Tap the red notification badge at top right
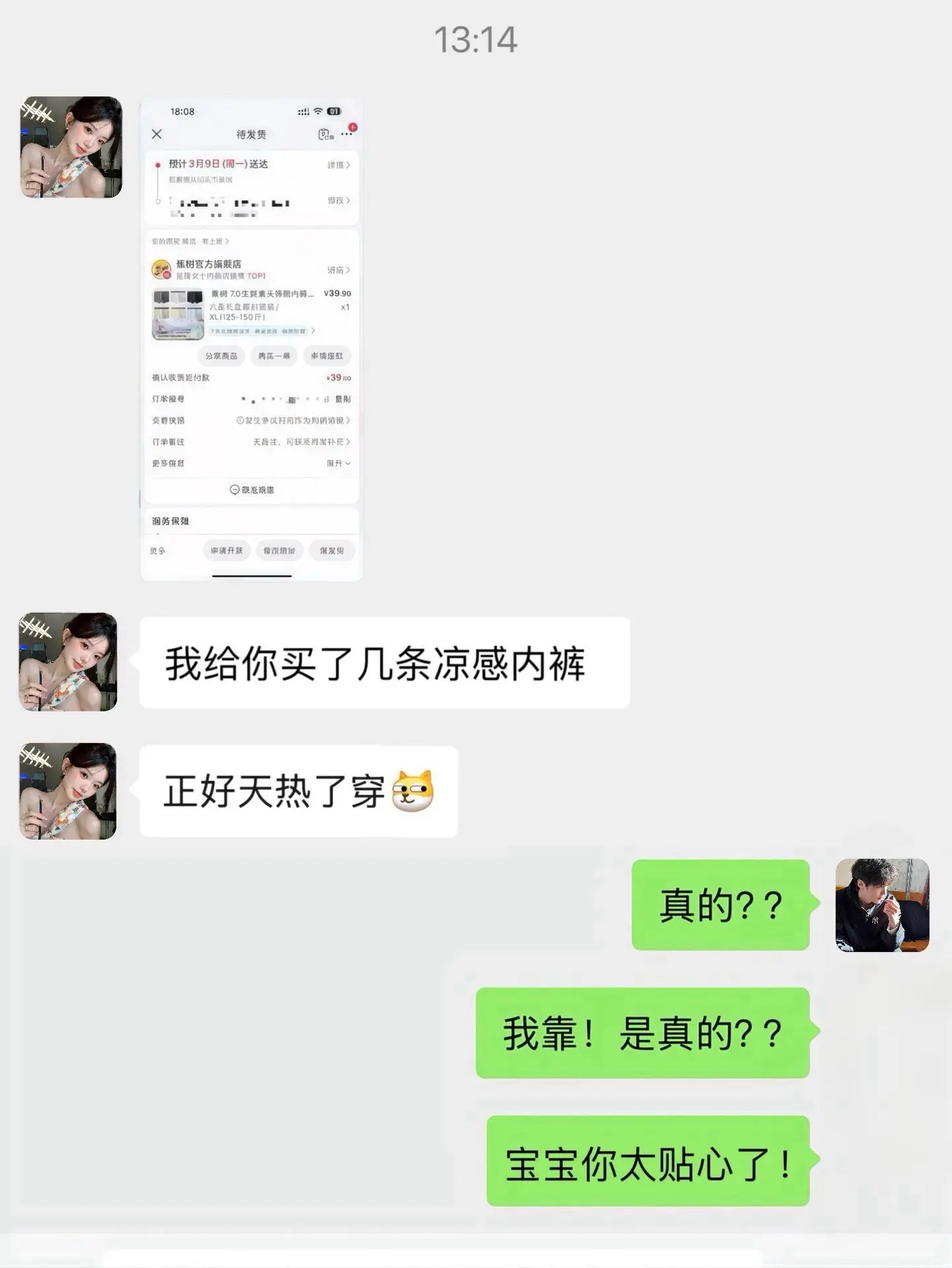 [x=352, y=127]
